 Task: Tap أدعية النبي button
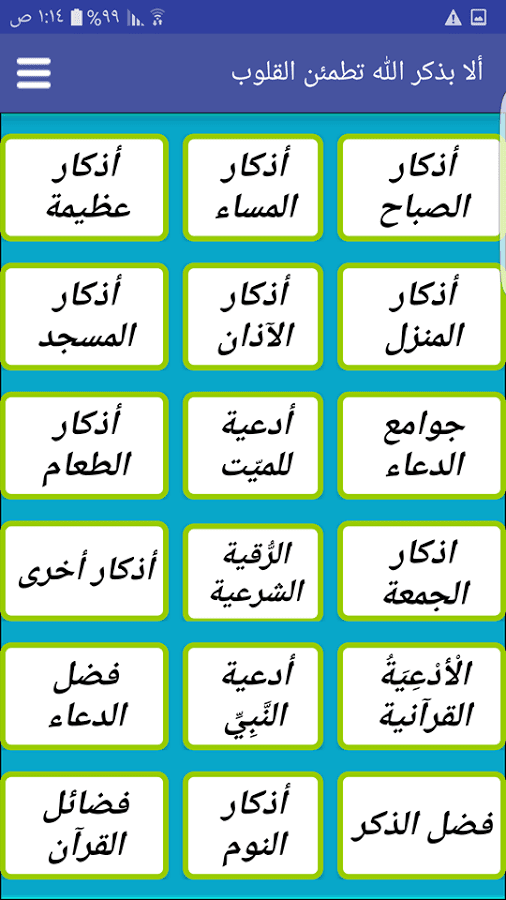253,696
